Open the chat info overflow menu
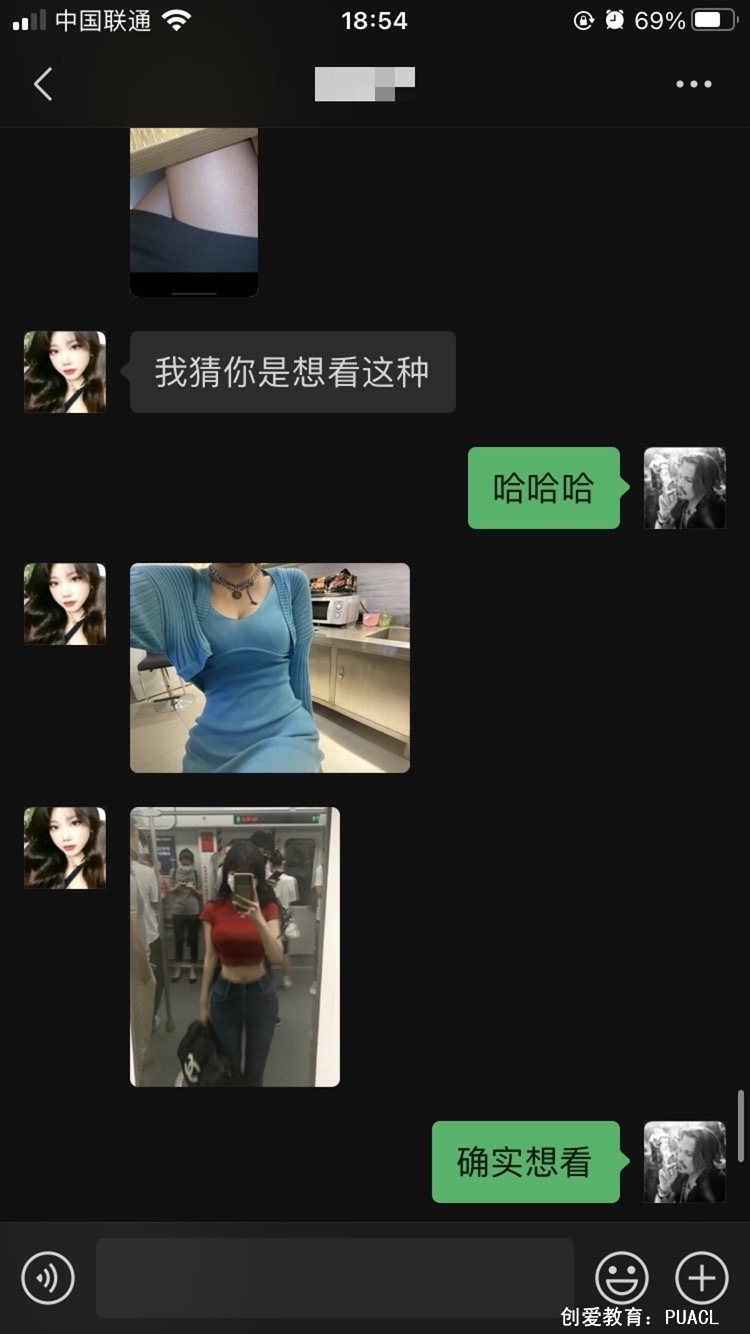The width and height of the screenshot is (750, 1334). pos(693,84)
